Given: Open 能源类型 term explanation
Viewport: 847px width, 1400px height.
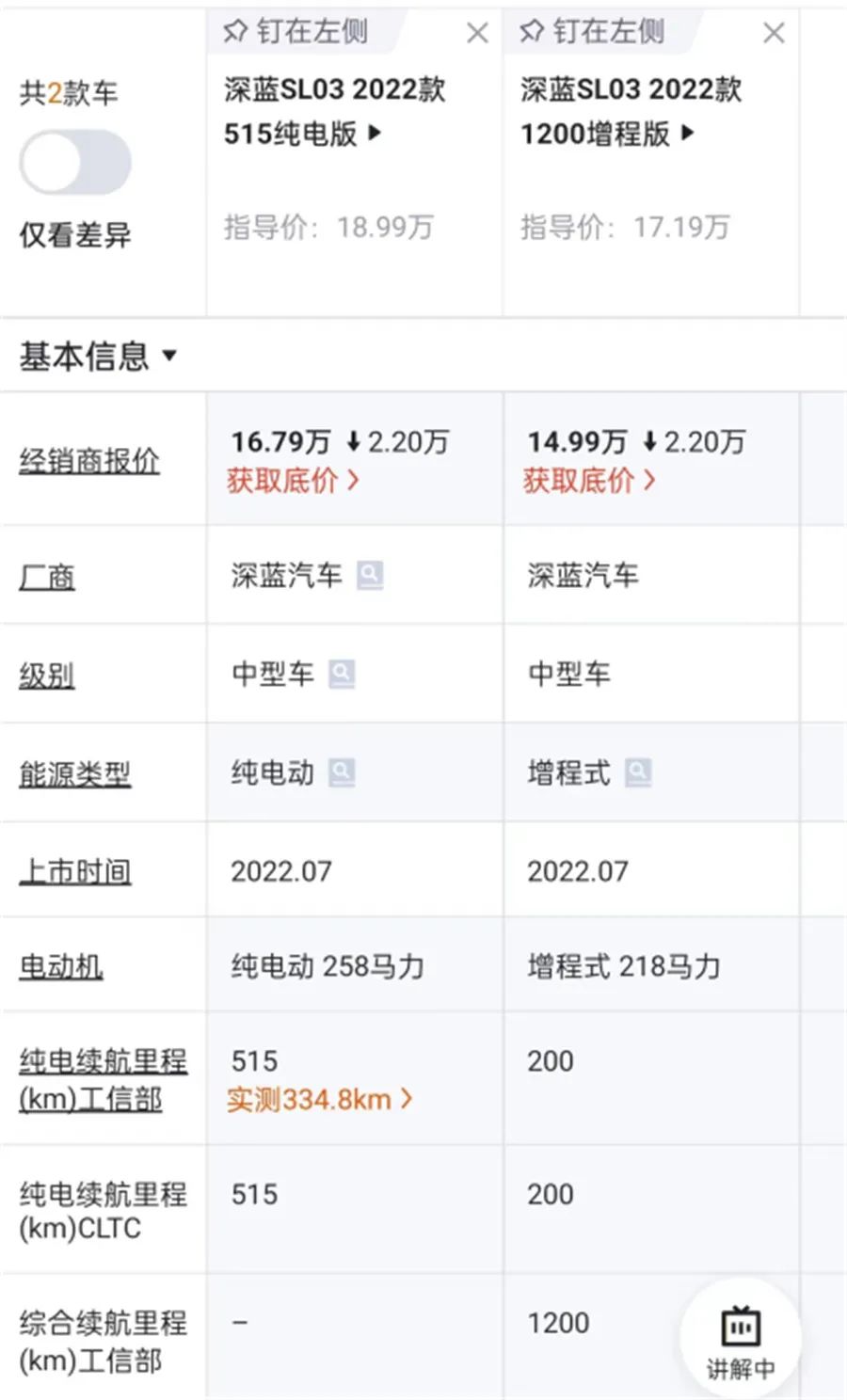Looking at the screenshot, I should coord(75,774).
